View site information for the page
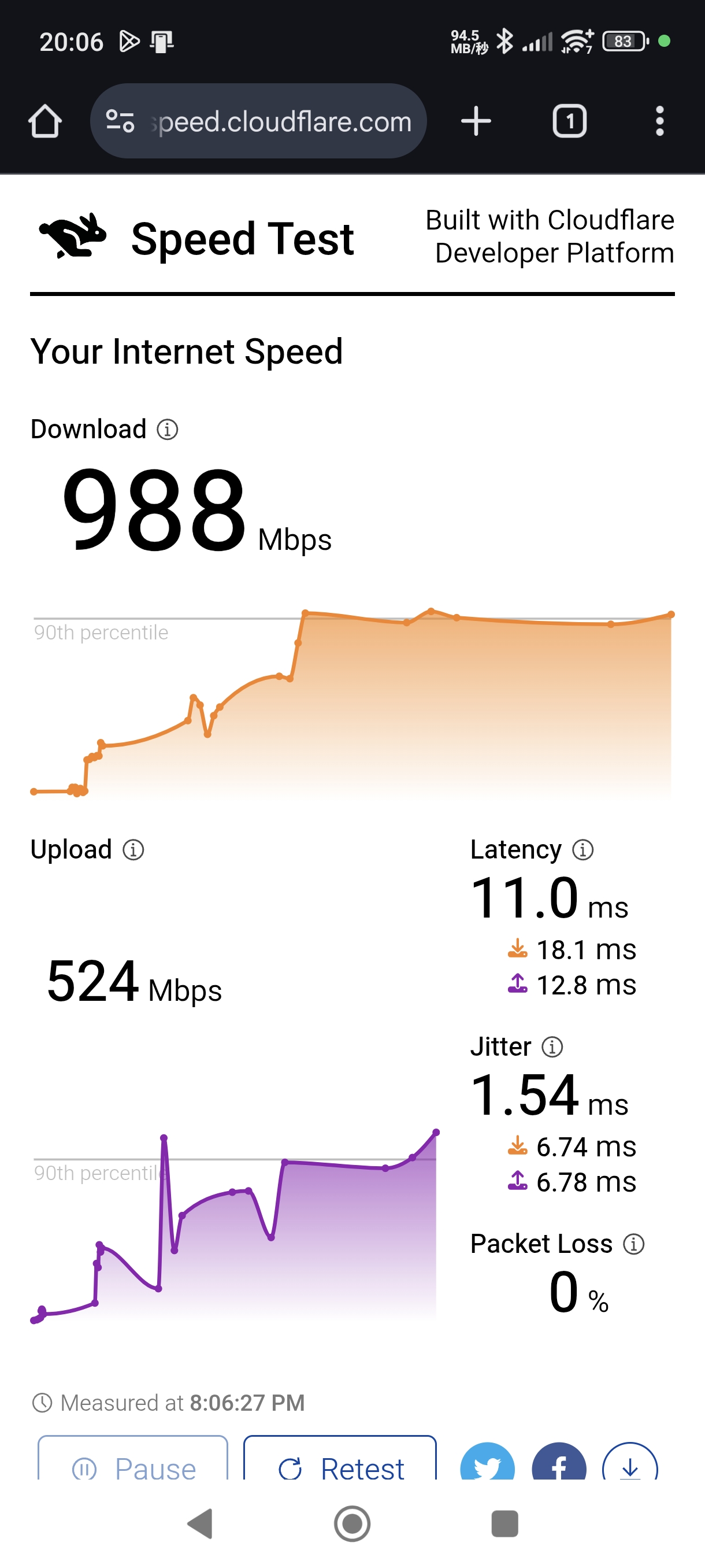Viewport: 705px width, 1568px height. pos(120,121)
